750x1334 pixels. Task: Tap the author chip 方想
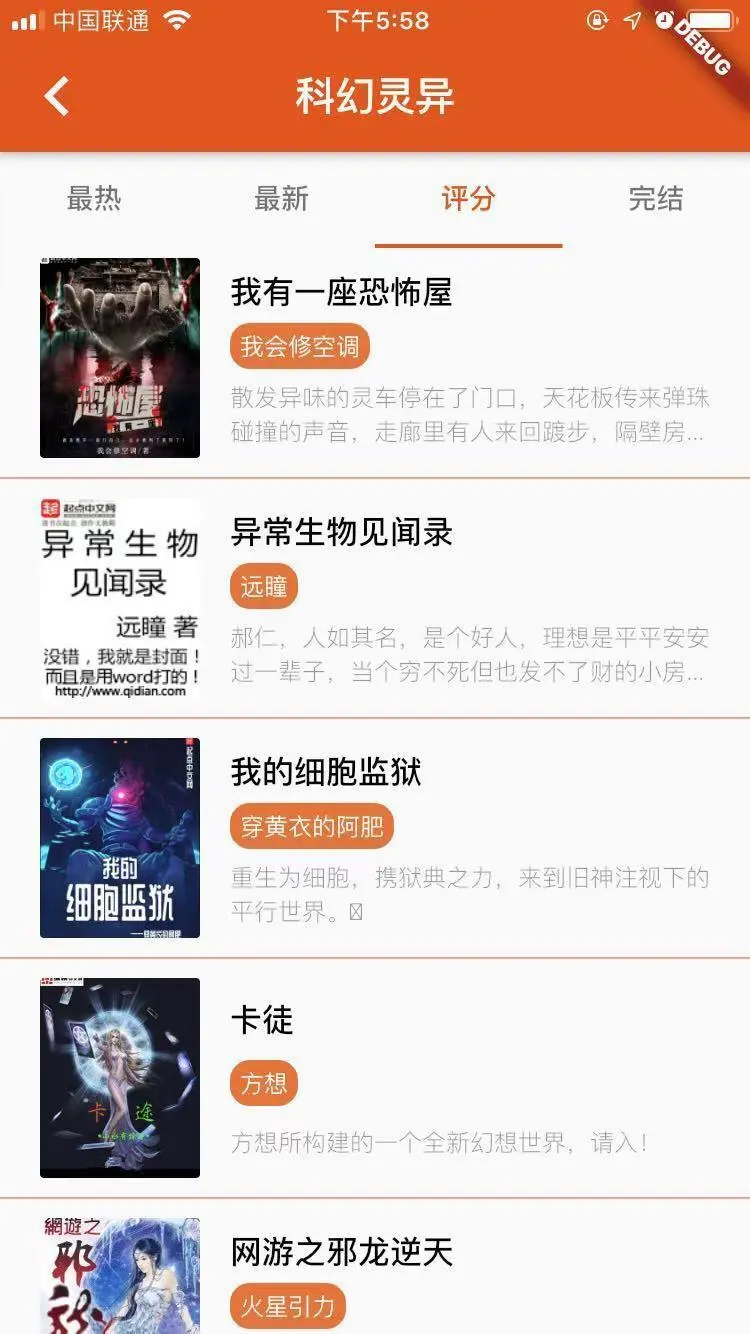click(264, 1083)
